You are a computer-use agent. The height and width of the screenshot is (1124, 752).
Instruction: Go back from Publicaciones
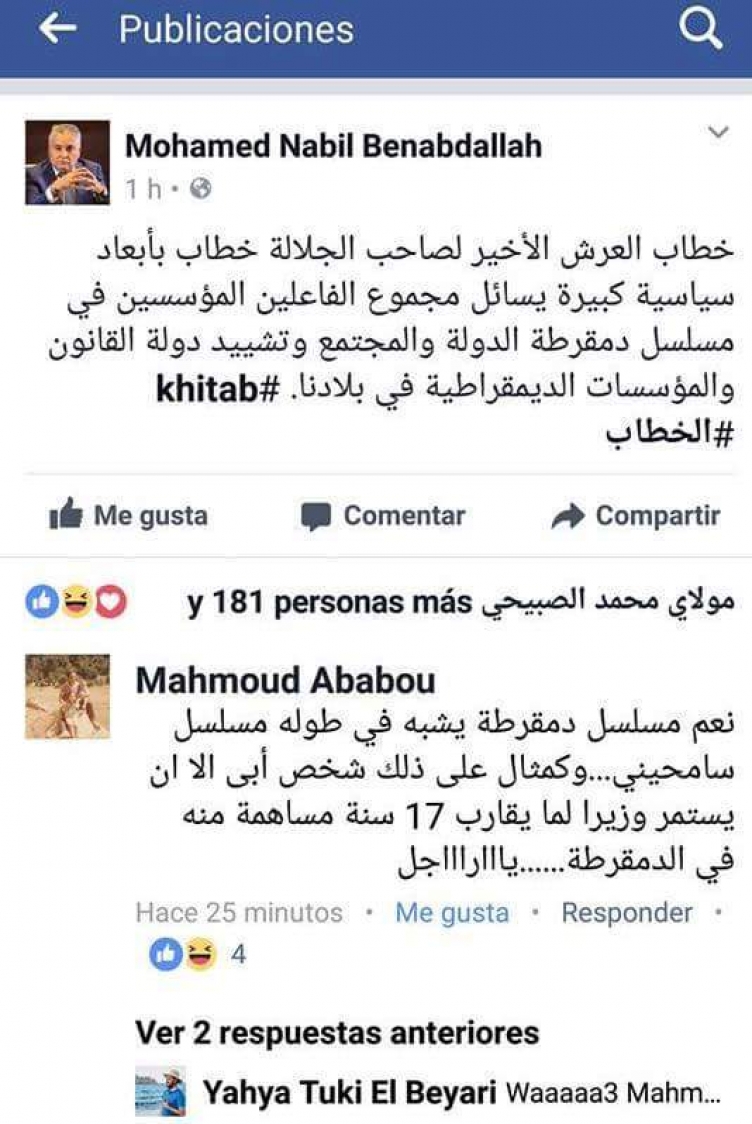coord(57,29)
